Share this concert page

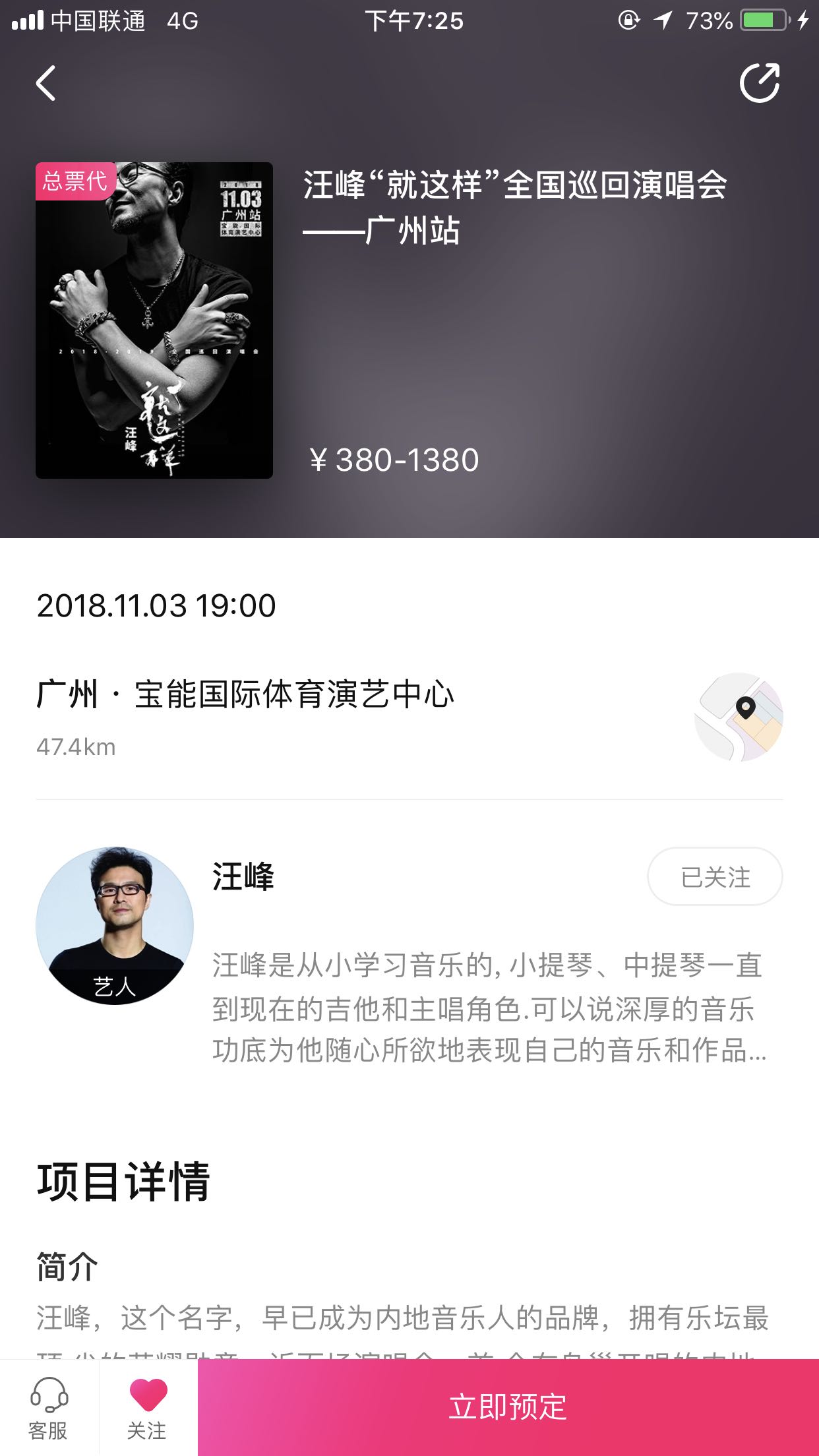click(x=759, y=84)
